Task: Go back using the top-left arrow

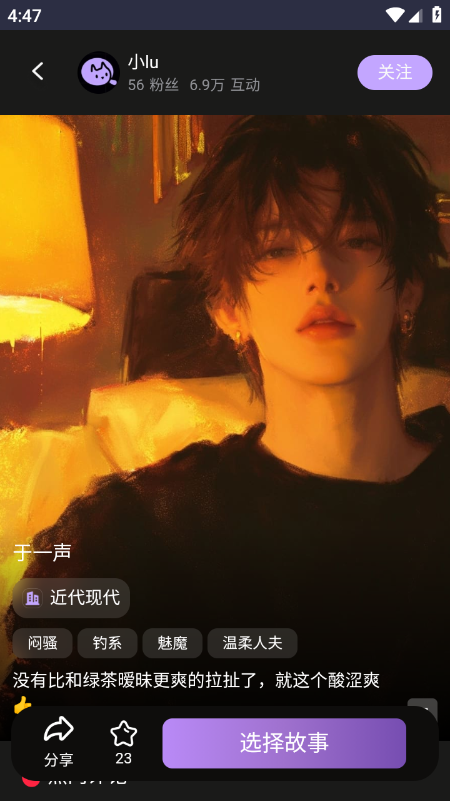Action: [38, 72]
